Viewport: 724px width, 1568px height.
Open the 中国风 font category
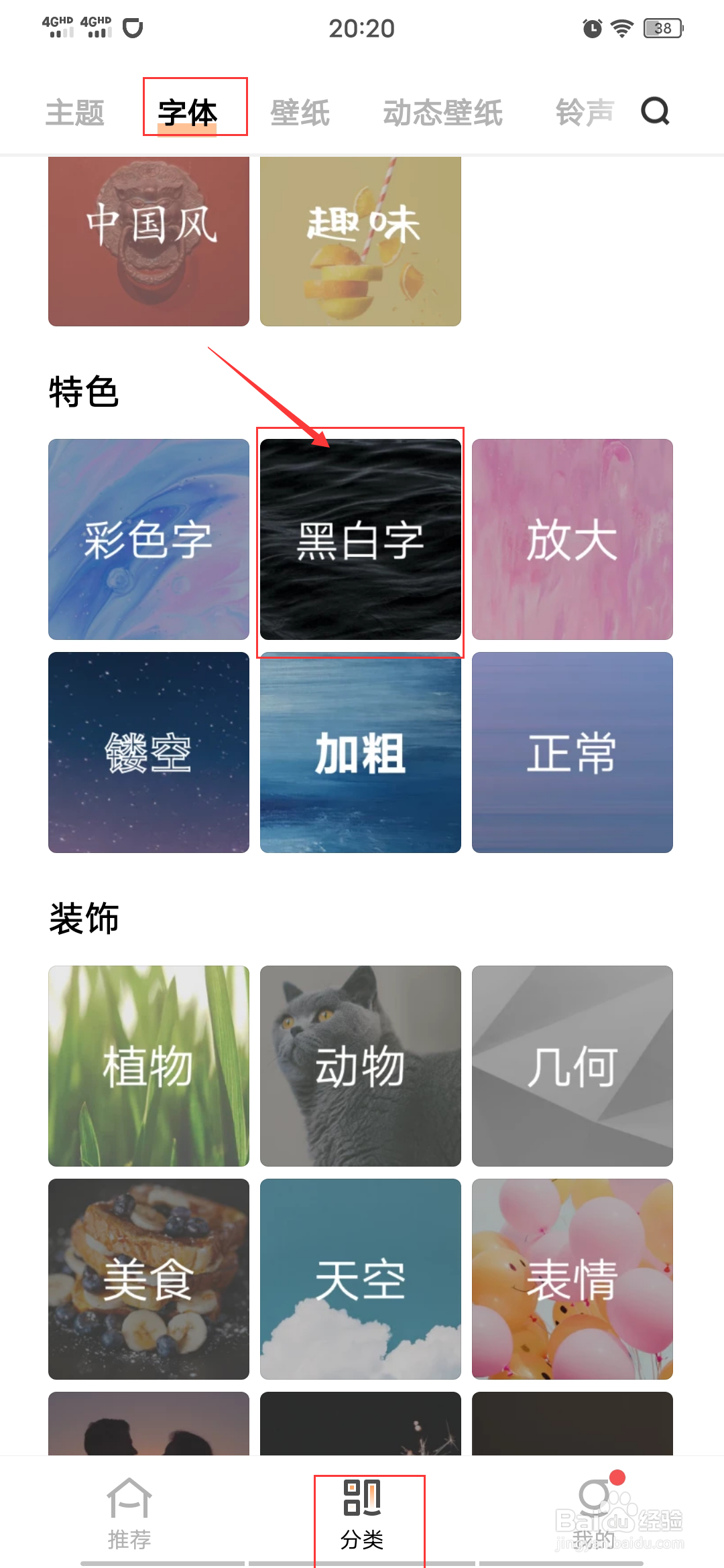(x=149, y=241)
